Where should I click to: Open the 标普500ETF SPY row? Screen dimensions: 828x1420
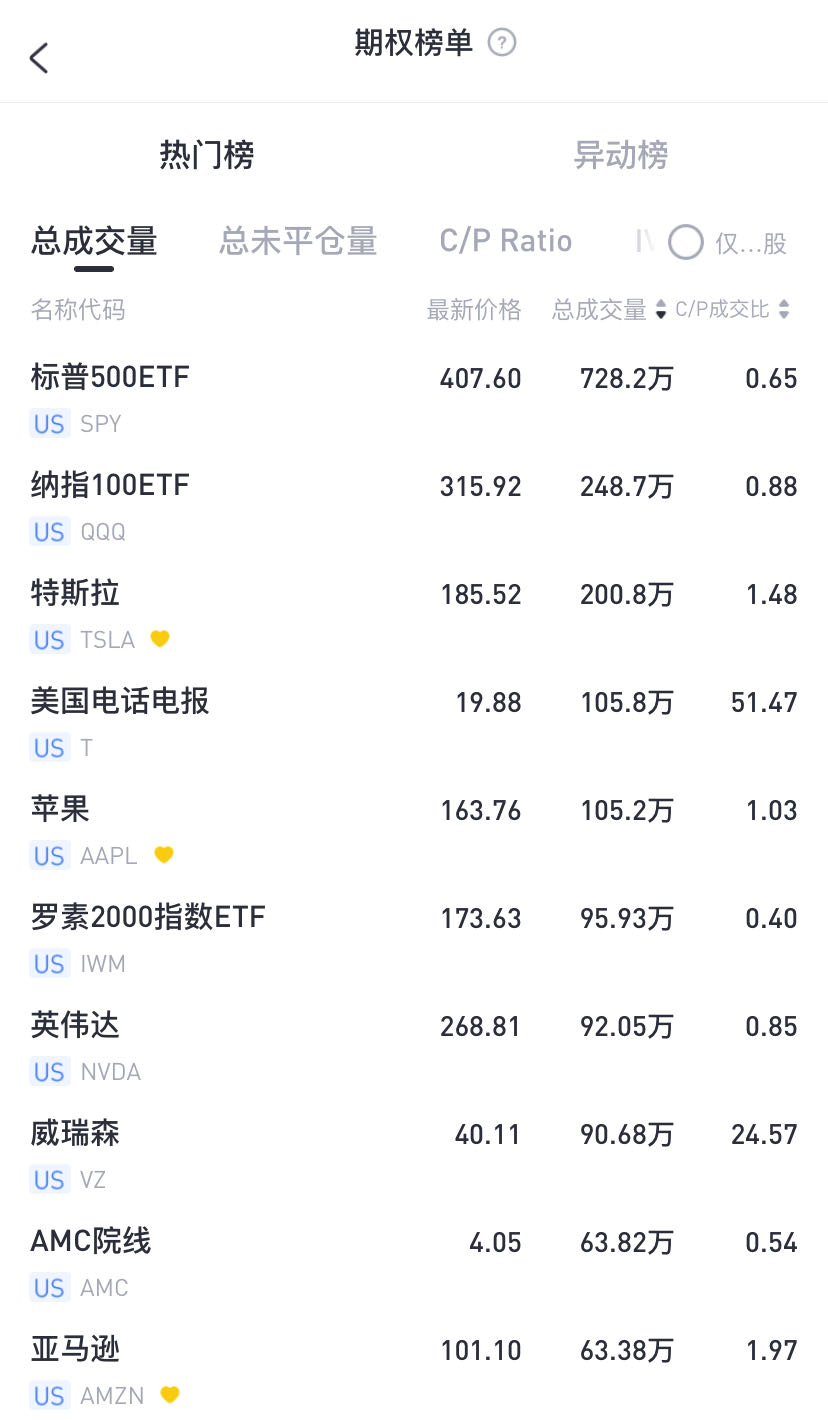(x=414, y=399)
